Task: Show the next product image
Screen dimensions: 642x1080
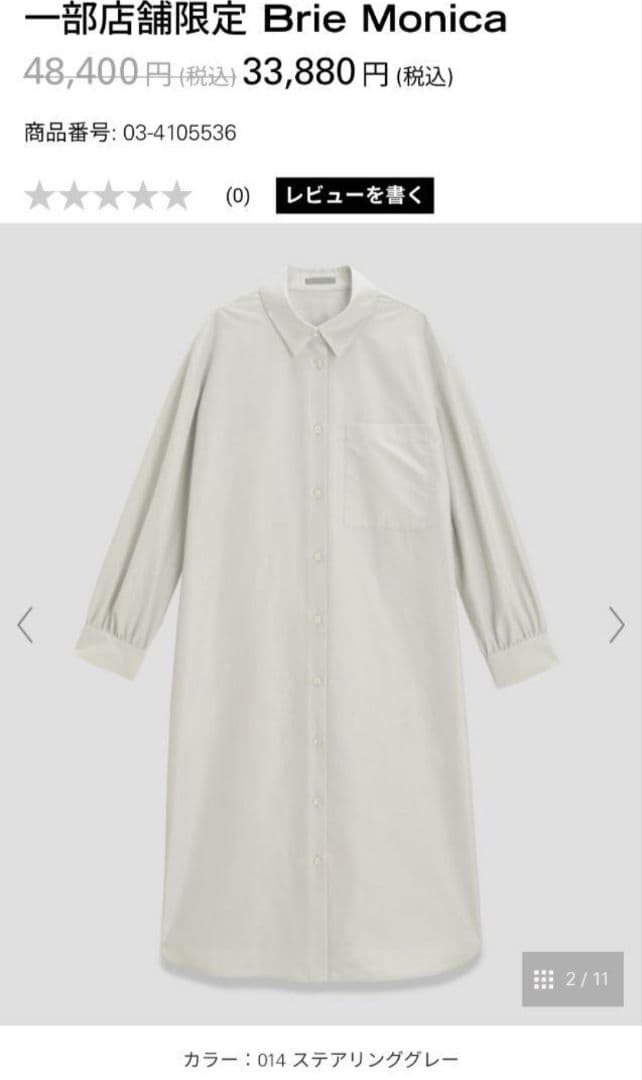Action: coord(616,625)
